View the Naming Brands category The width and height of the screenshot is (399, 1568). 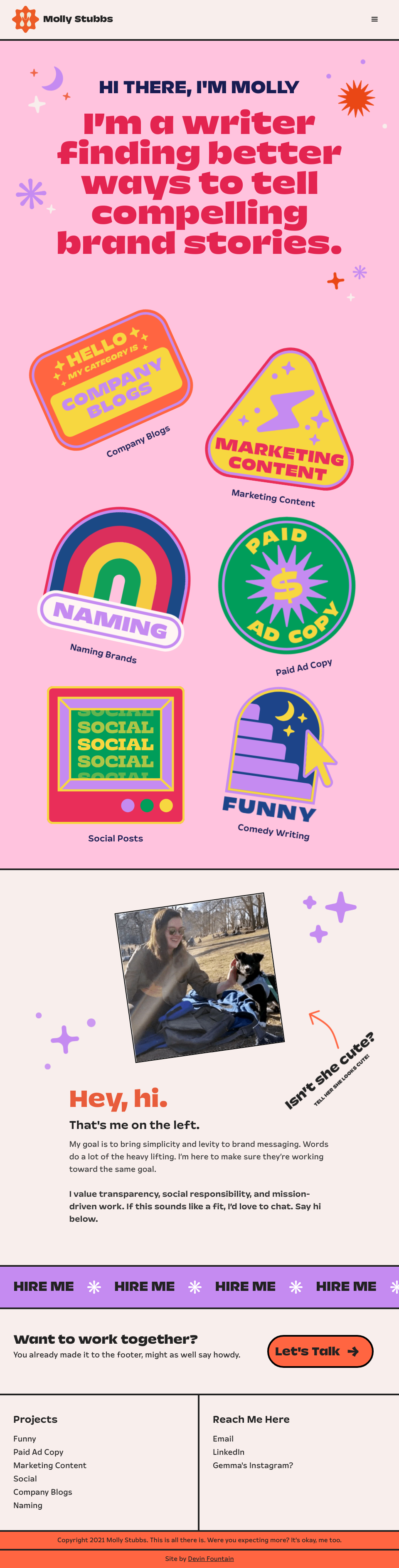pos(114,581)
